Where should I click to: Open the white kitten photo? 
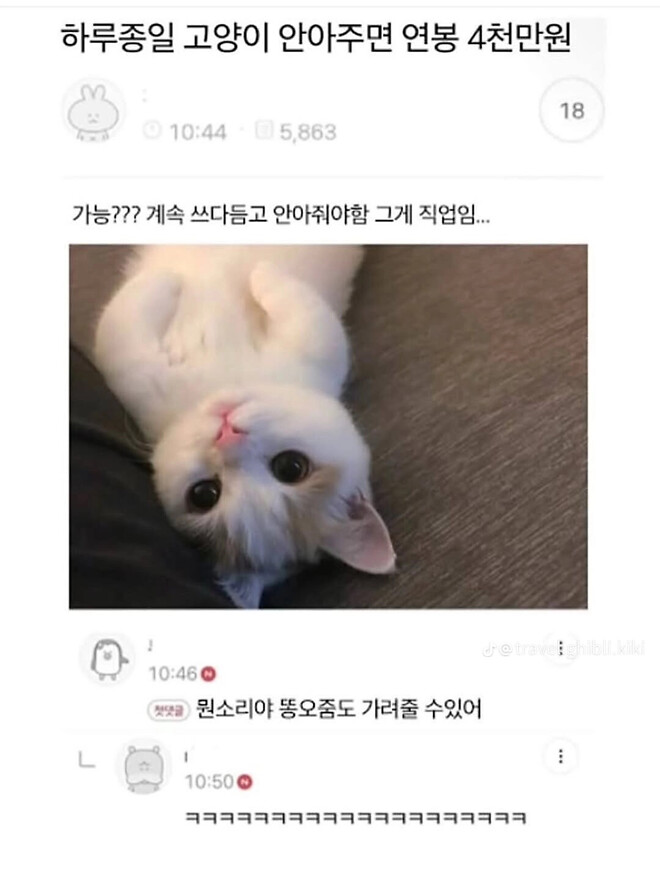pyautogui.click(x=328, y=427)
